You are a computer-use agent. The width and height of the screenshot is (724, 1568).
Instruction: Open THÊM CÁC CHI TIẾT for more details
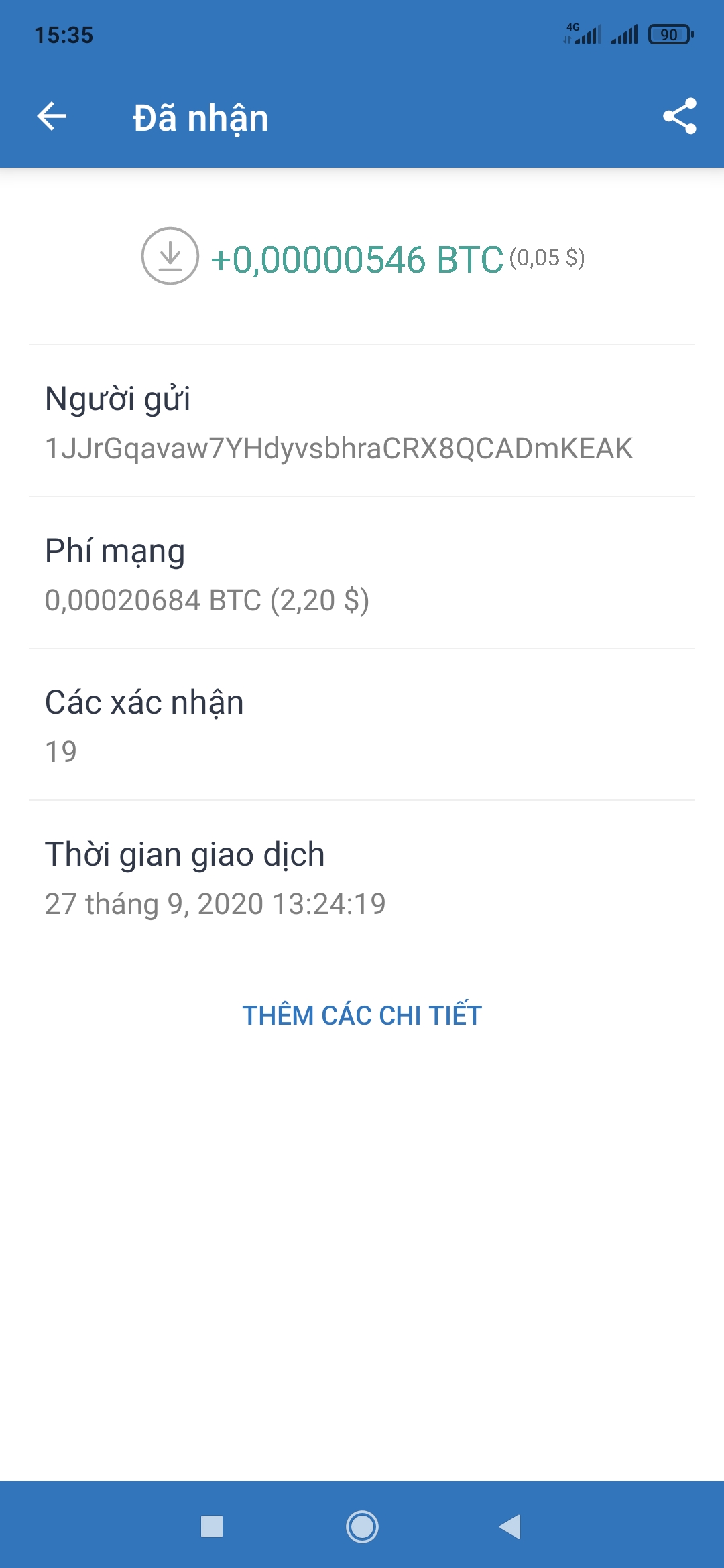pos(362,1015)
